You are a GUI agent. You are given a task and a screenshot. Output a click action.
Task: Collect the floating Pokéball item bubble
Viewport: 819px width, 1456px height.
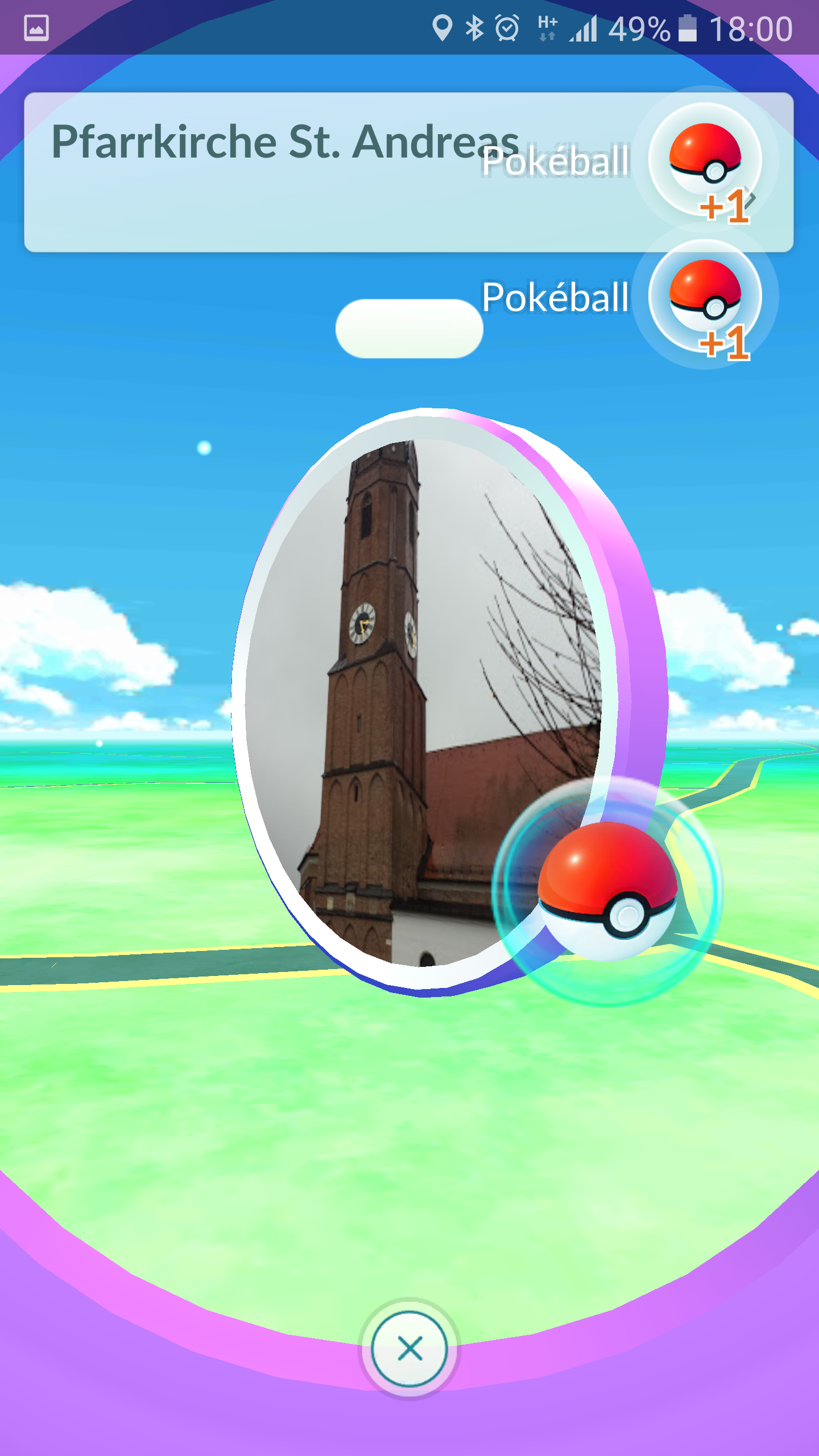point(607,891)
